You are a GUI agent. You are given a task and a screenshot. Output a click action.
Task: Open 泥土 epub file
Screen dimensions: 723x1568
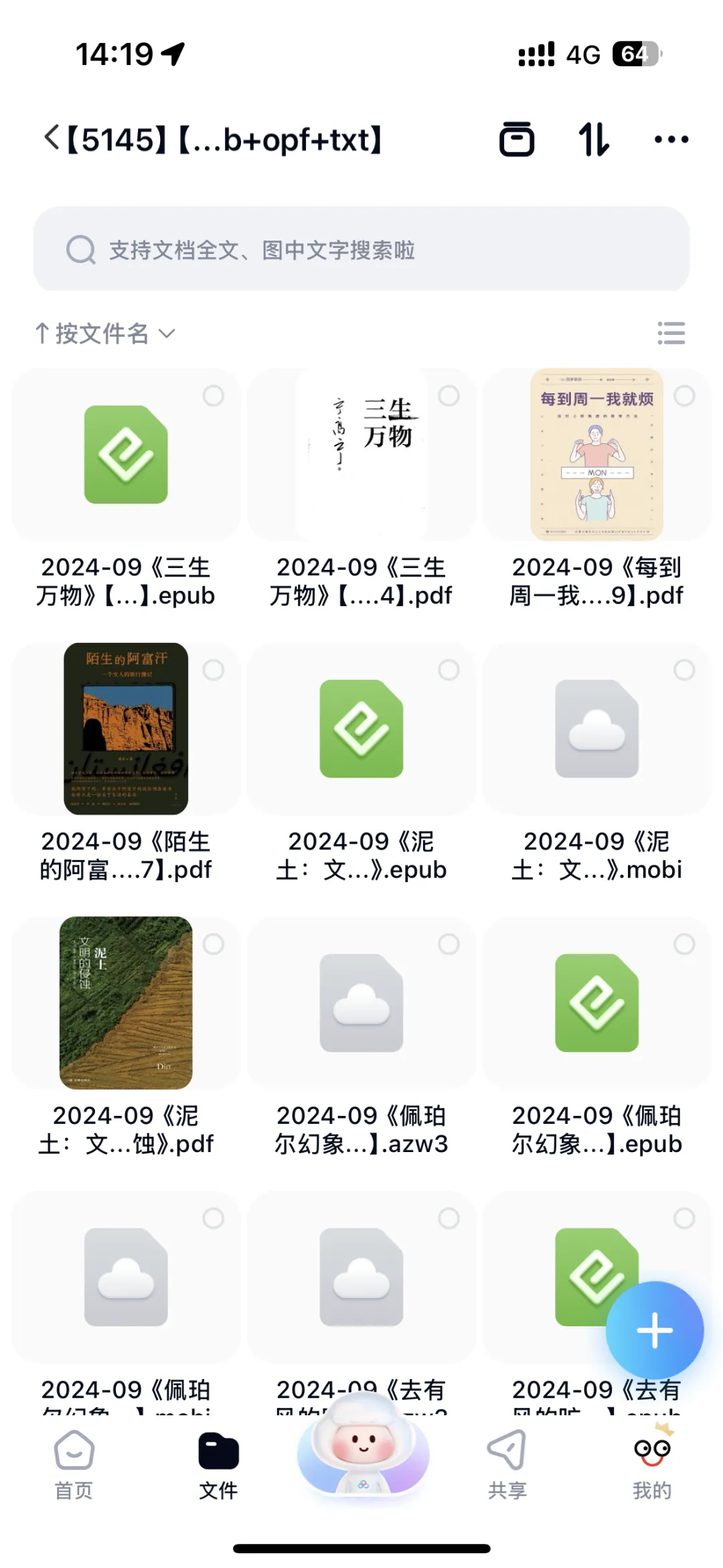tap(361, 729)
